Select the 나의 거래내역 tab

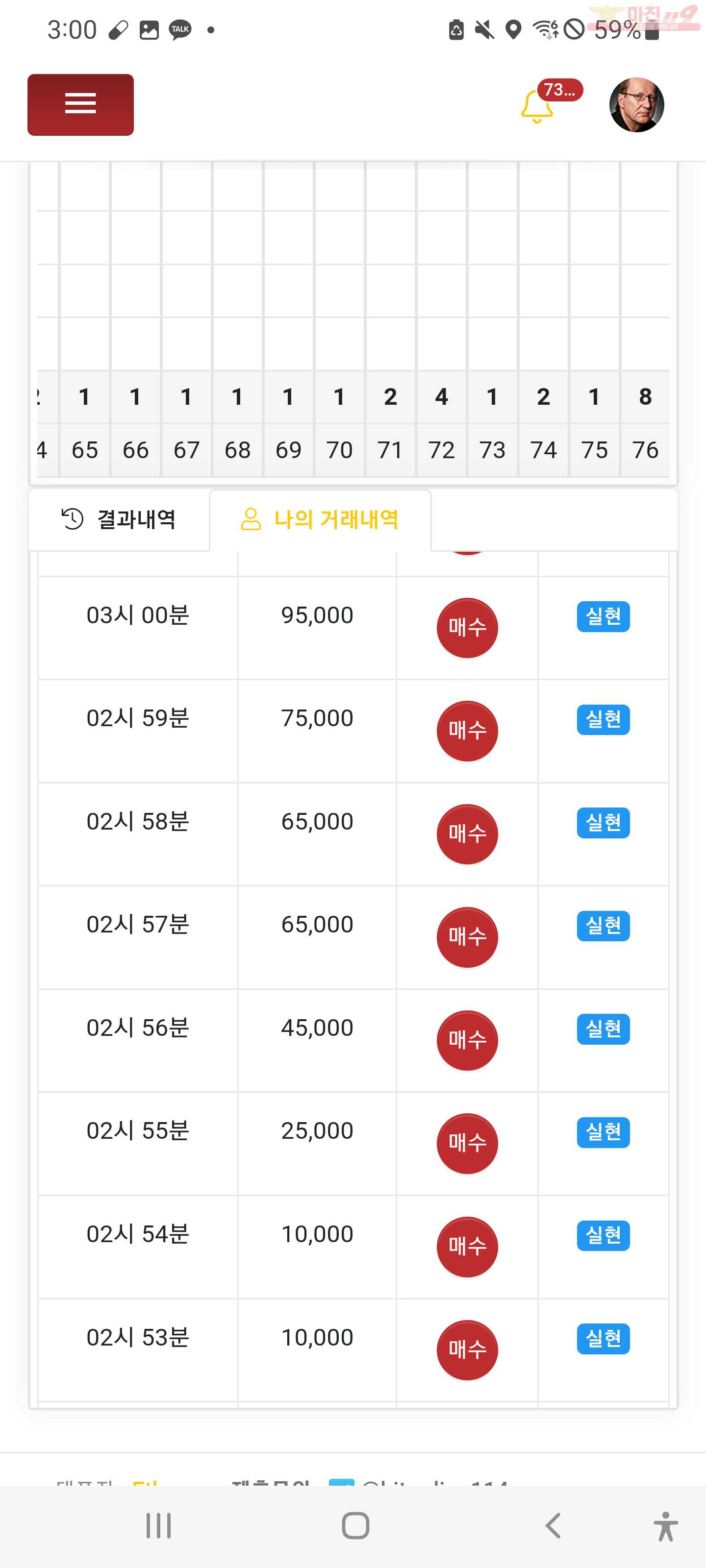[x=321, y=519]
